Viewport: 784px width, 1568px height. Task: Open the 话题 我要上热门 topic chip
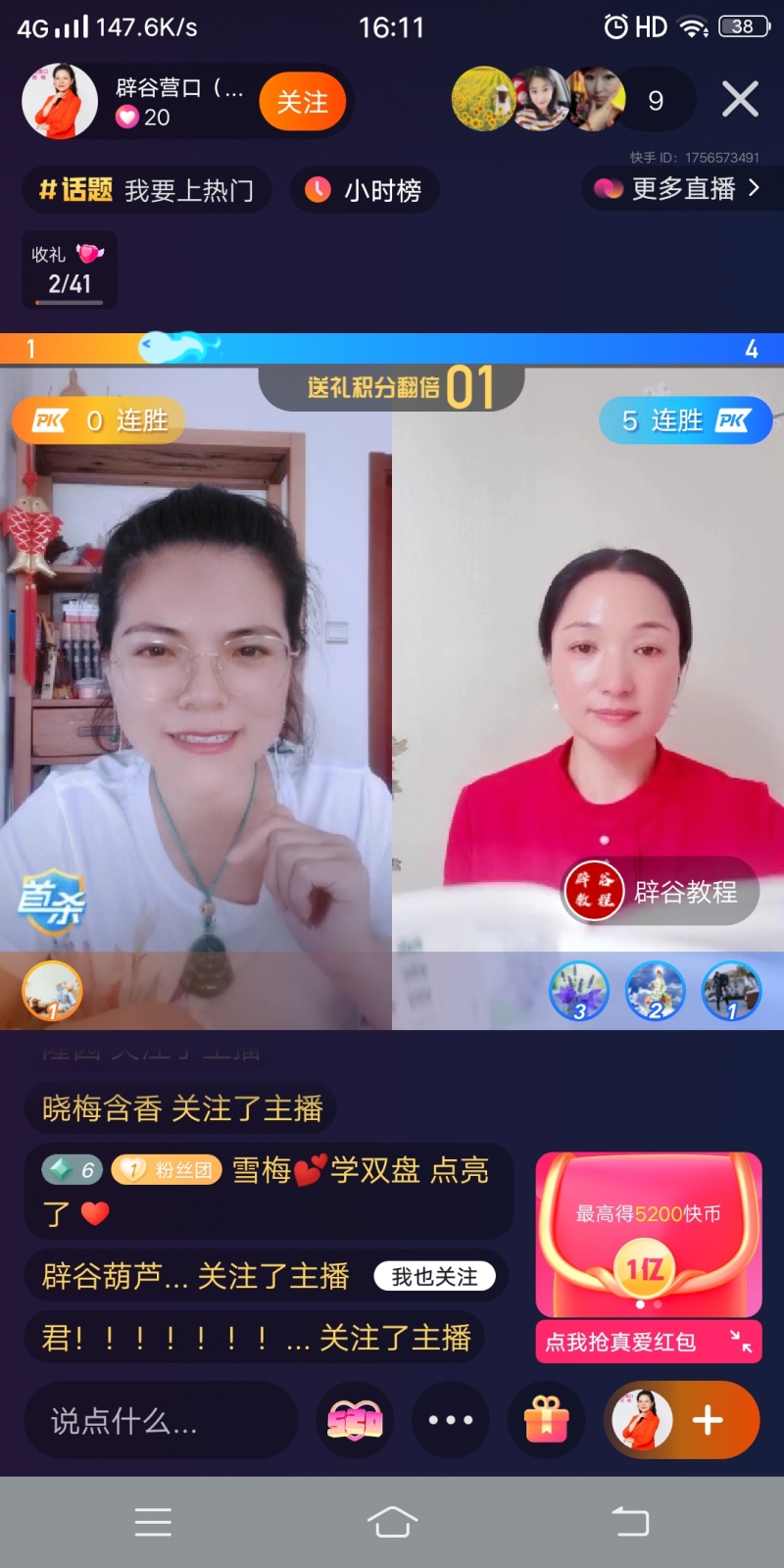click(x=147, y=190)
